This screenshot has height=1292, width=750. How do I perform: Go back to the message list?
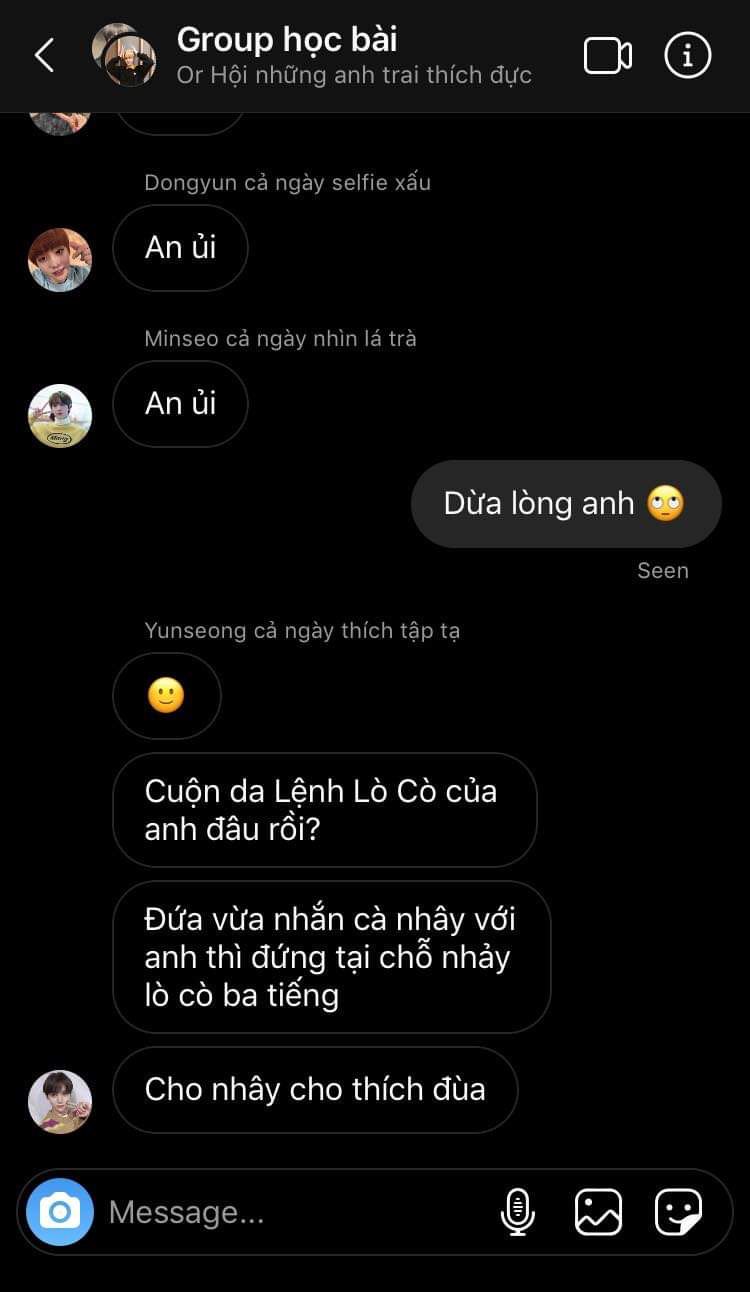click(44, 56)
